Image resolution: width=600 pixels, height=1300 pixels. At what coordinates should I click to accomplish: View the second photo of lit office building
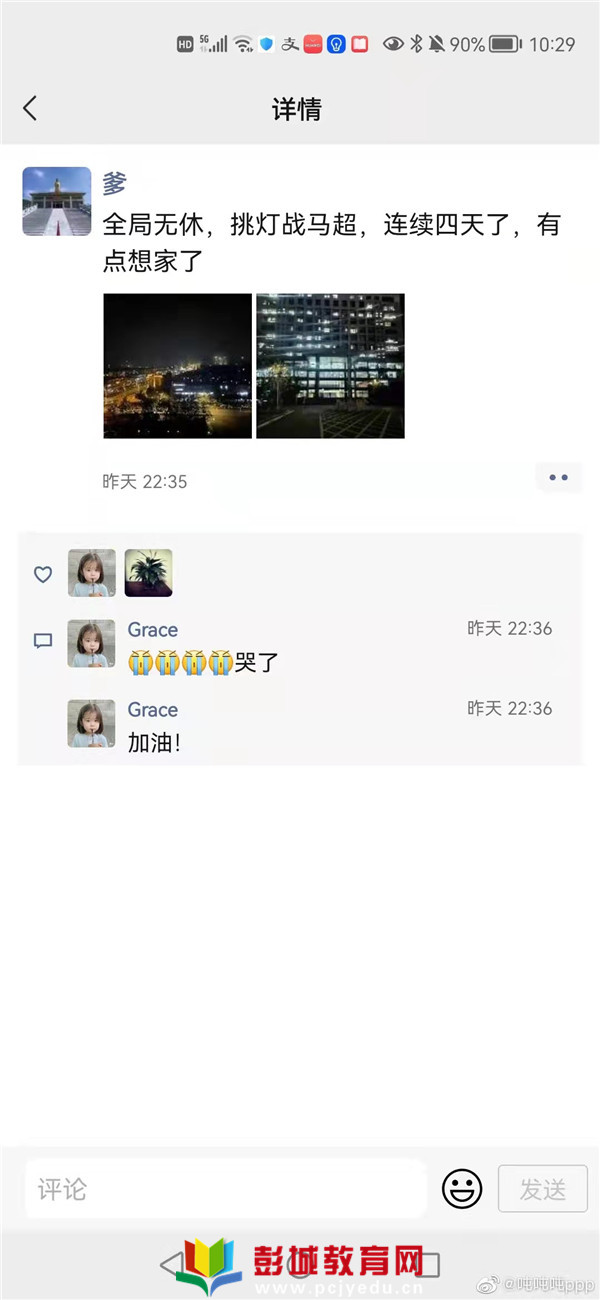click(x=330, y=366)
